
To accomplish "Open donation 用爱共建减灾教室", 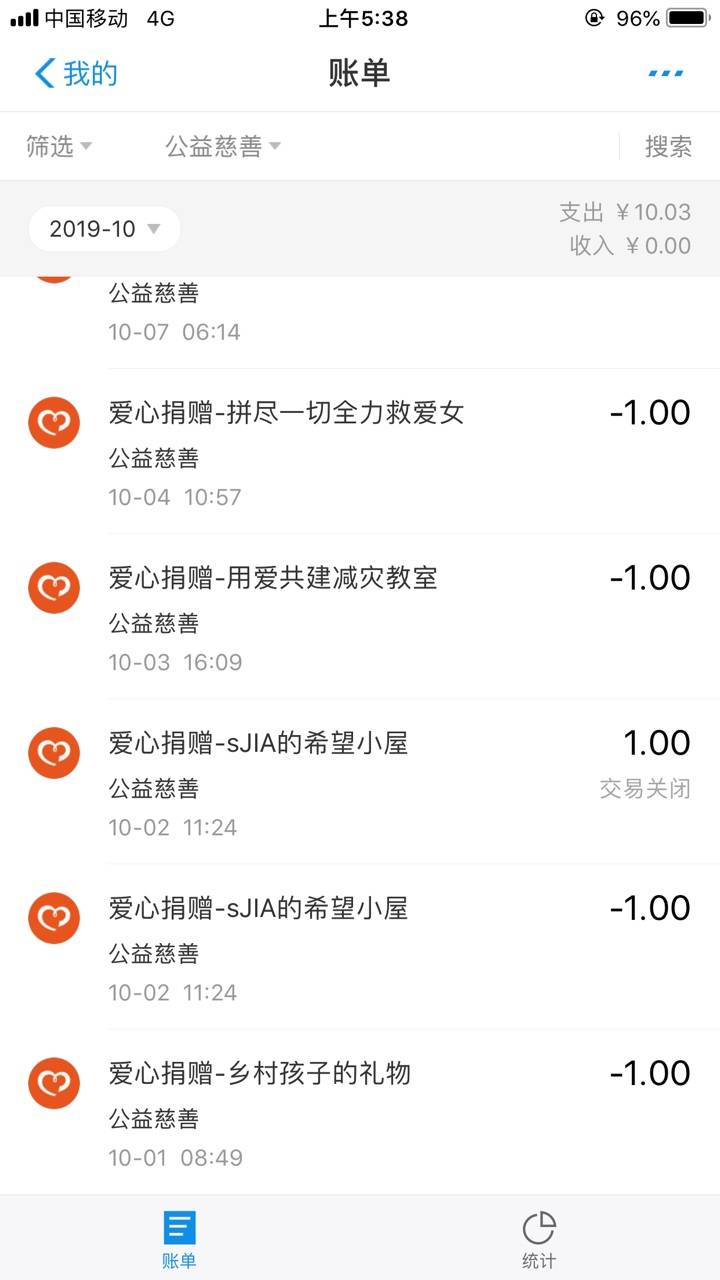I will [360, 617].
